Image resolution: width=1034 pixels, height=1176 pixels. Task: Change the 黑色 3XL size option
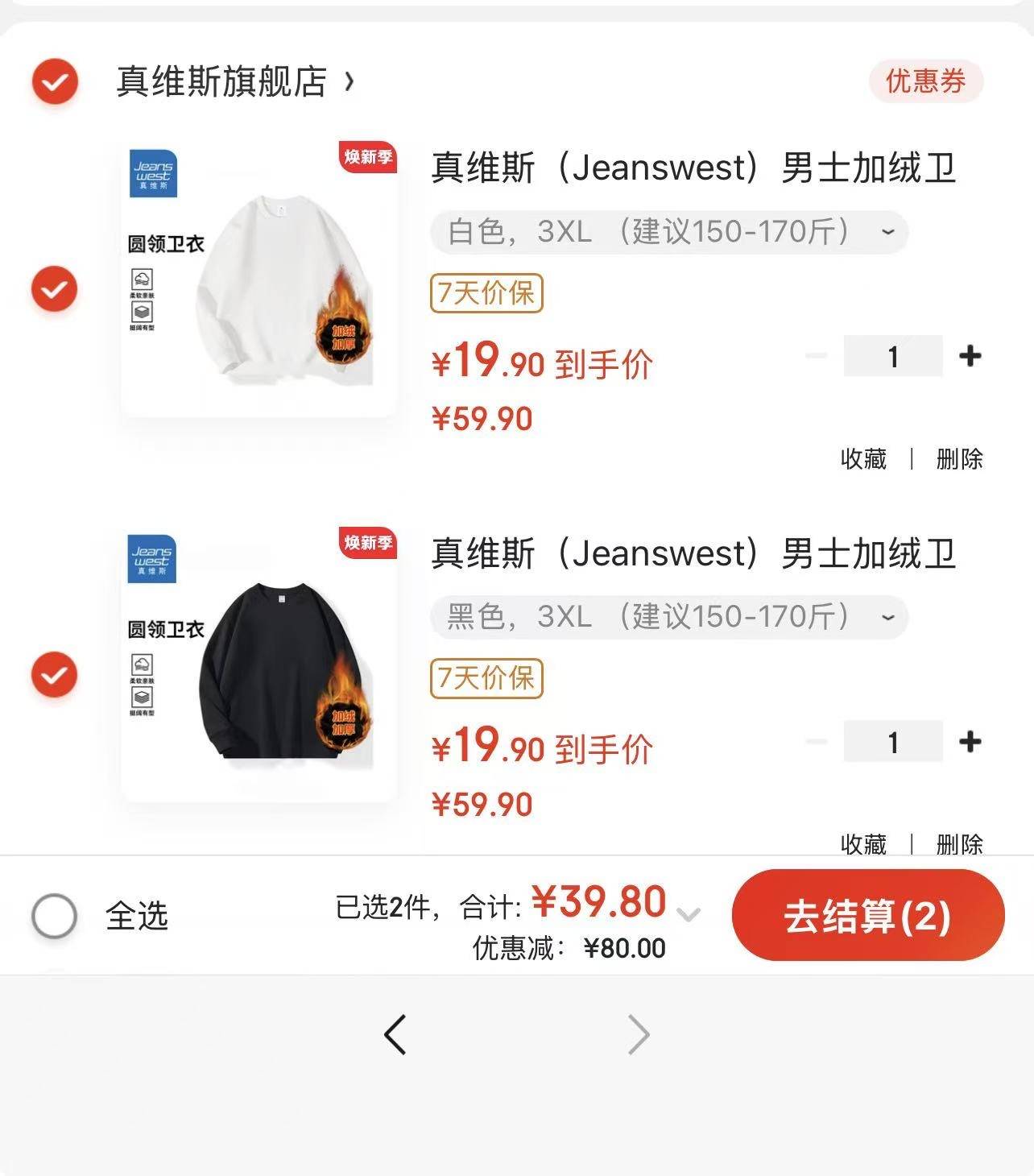(668, 617)
